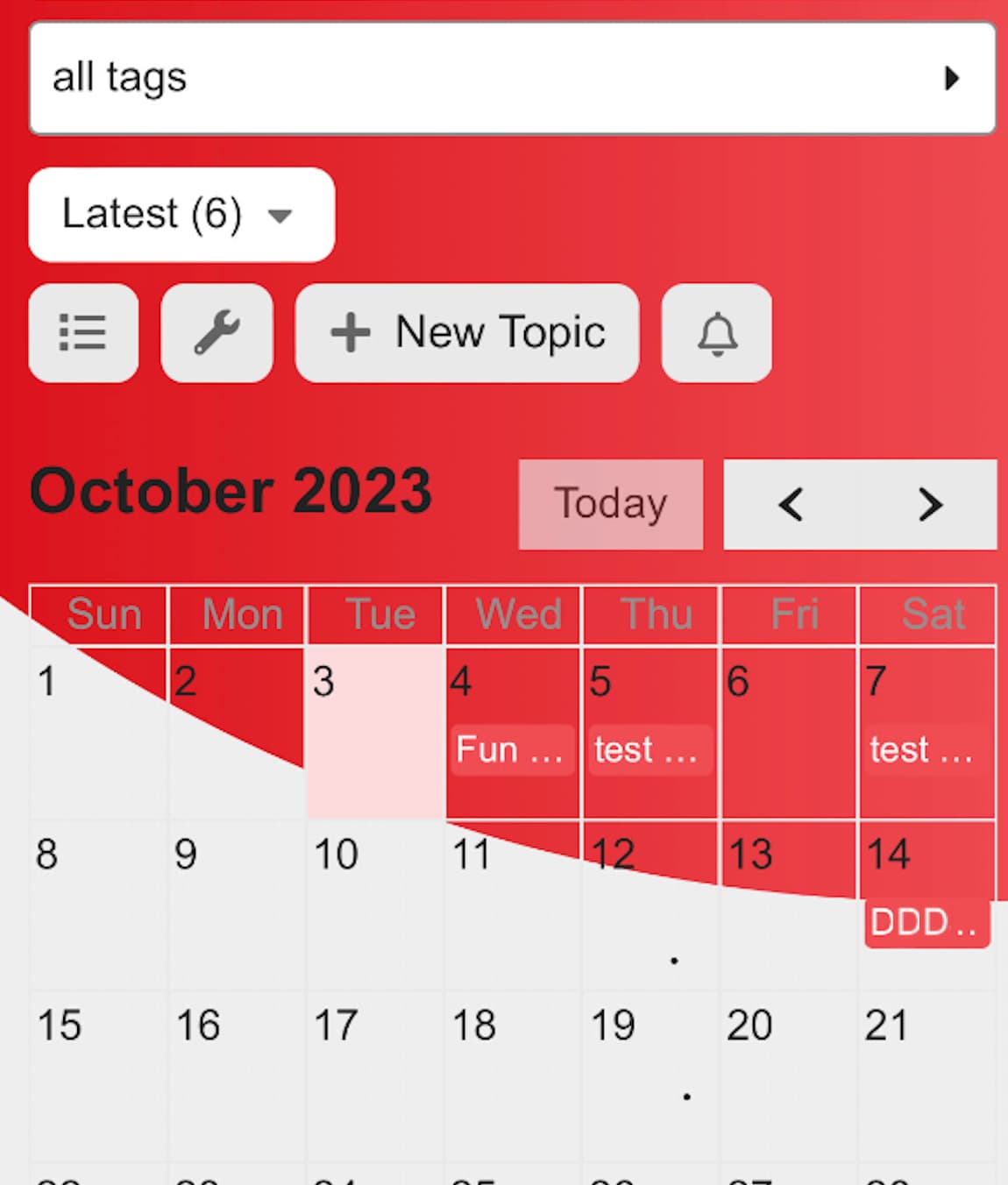Open the topic list icon
Image resolution: width=1008 pixels, height=1185 pixels.
point(83,333)
